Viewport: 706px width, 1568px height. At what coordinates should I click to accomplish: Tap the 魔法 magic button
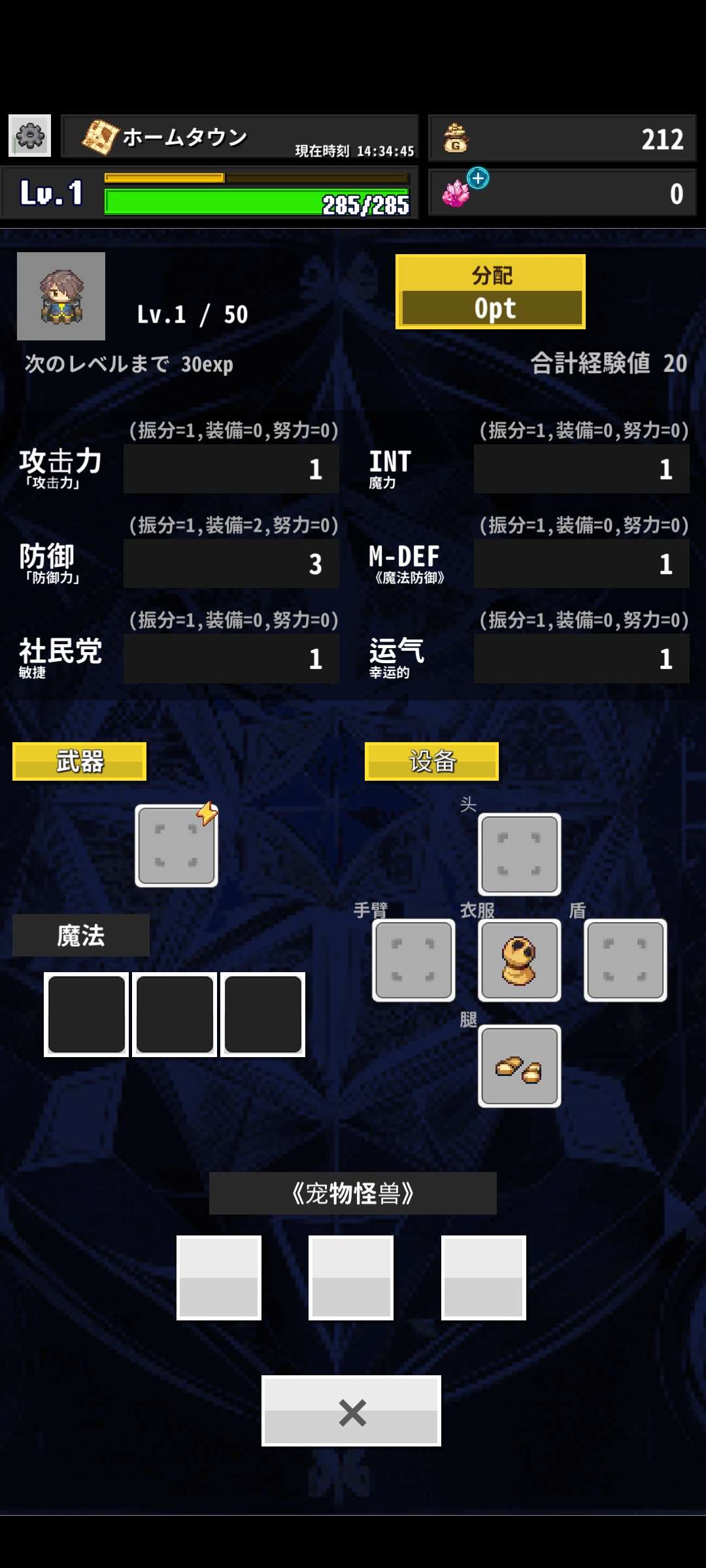[x=80, y=936]
